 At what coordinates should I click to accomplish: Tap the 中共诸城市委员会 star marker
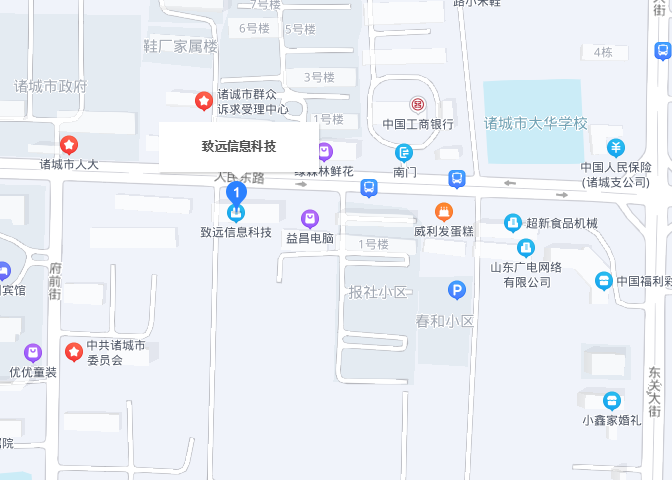73,351
